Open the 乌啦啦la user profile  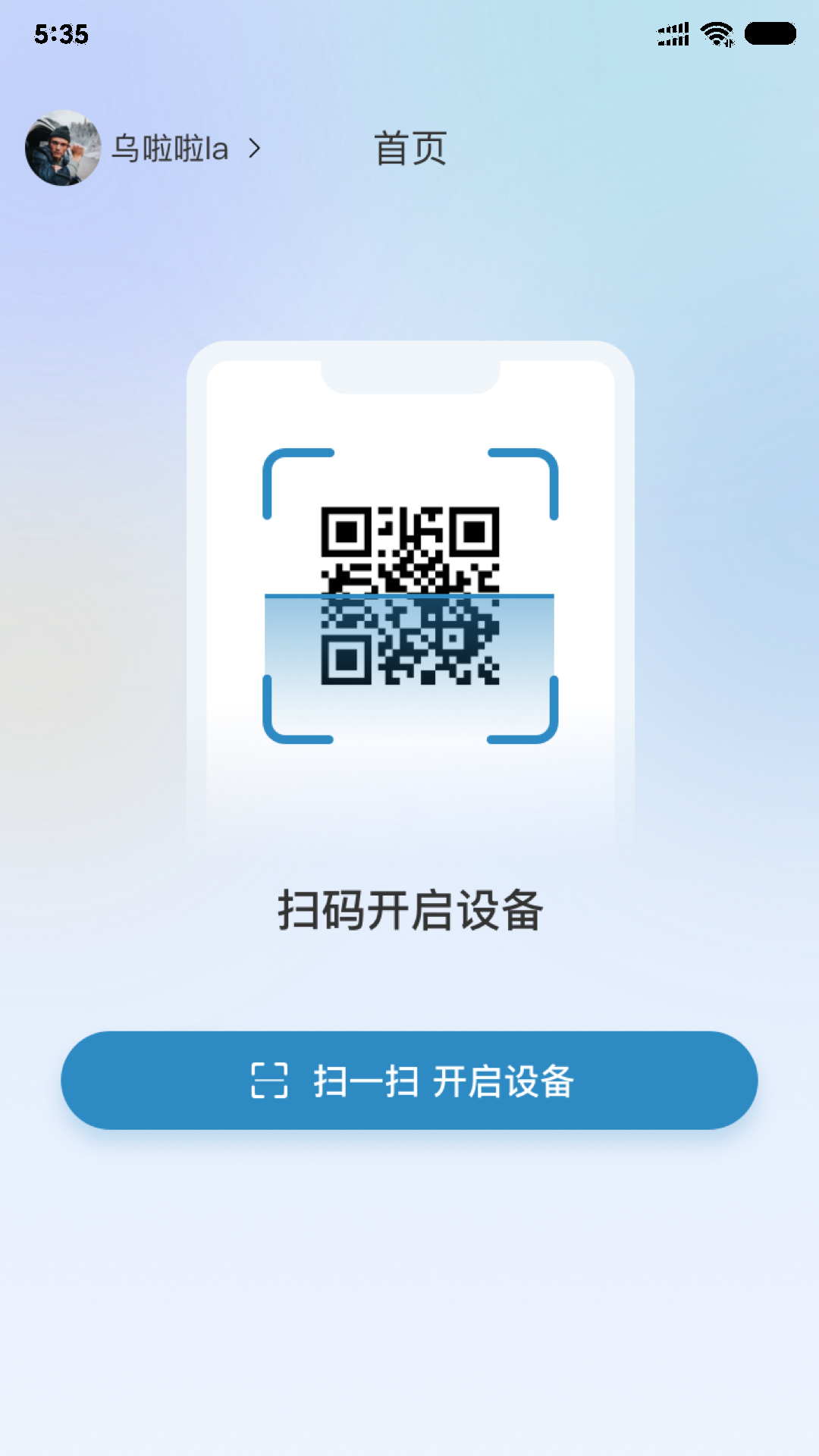(x=168, y=149)
